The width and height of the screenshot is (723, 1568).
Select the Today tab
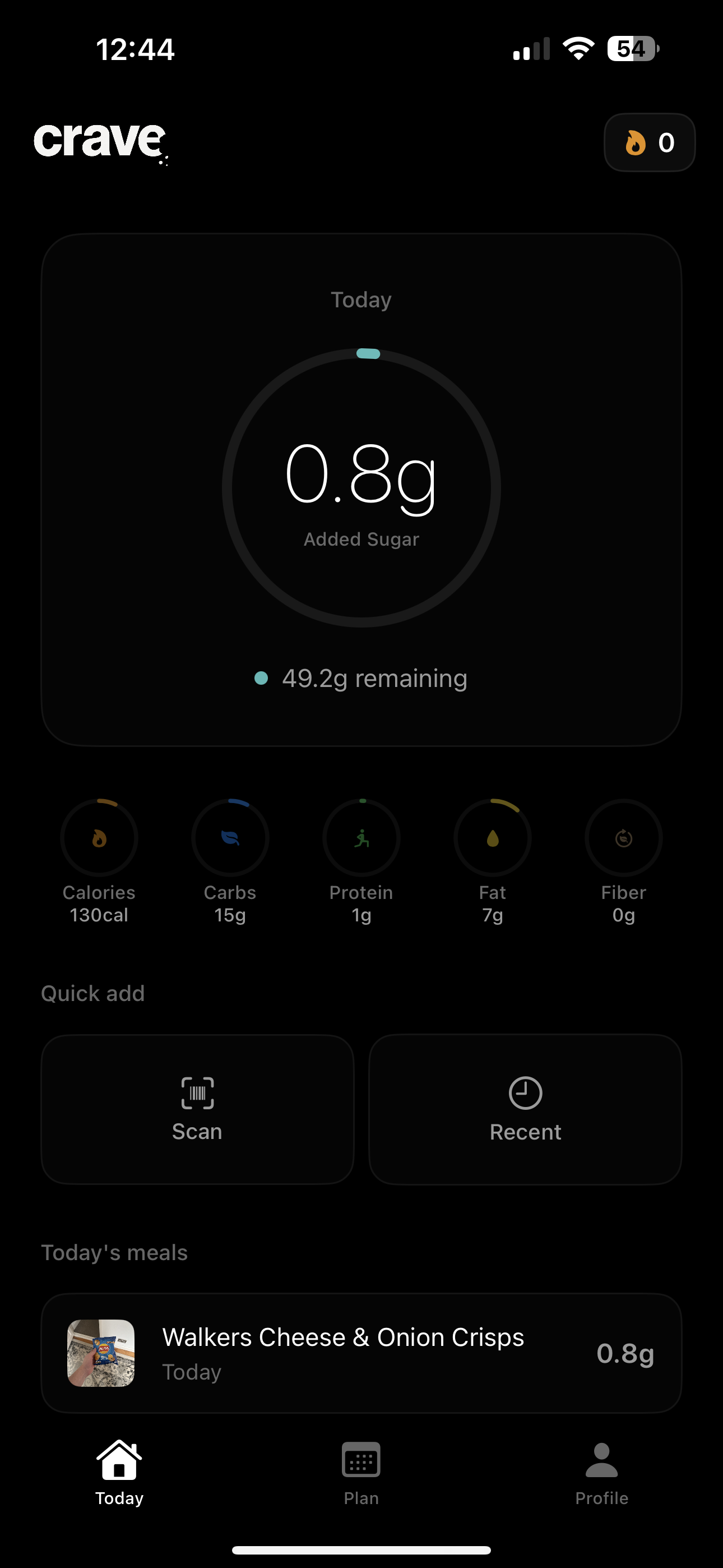(119, 1473)
